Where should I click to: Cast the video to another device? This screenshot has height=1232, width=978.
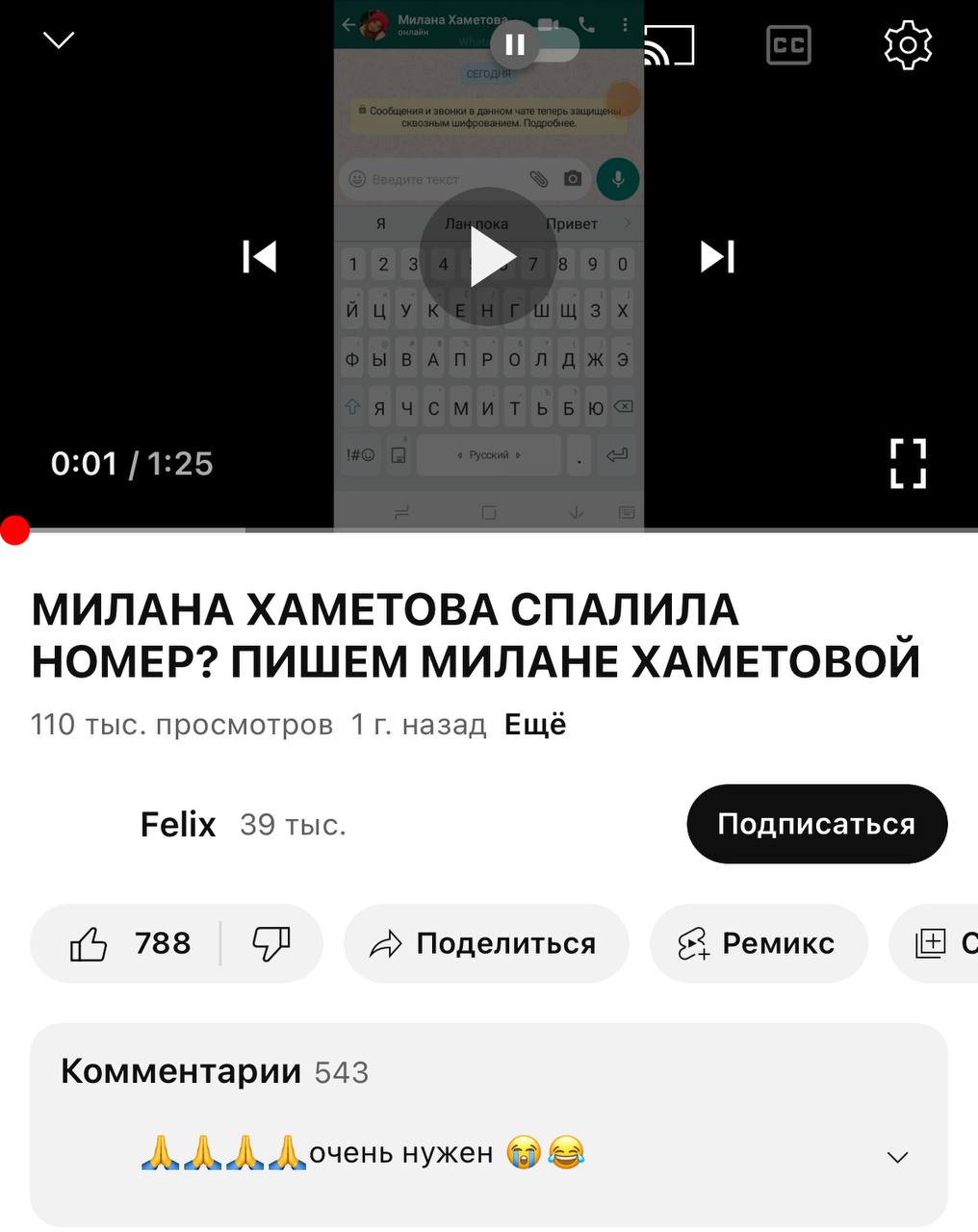[668, 45]
